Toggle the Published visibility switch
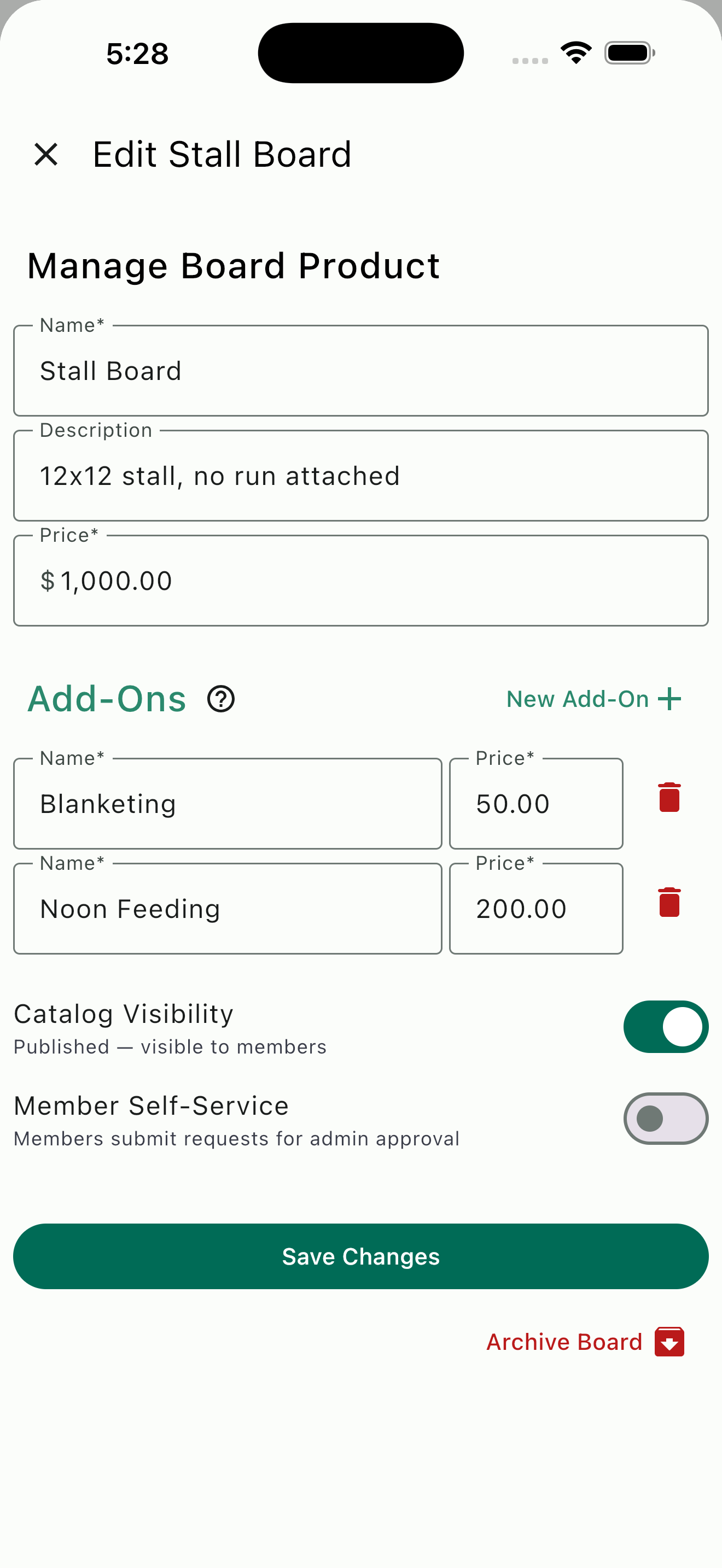Viewport: 722px width, 1568px height. click(x=666, y=1026)
